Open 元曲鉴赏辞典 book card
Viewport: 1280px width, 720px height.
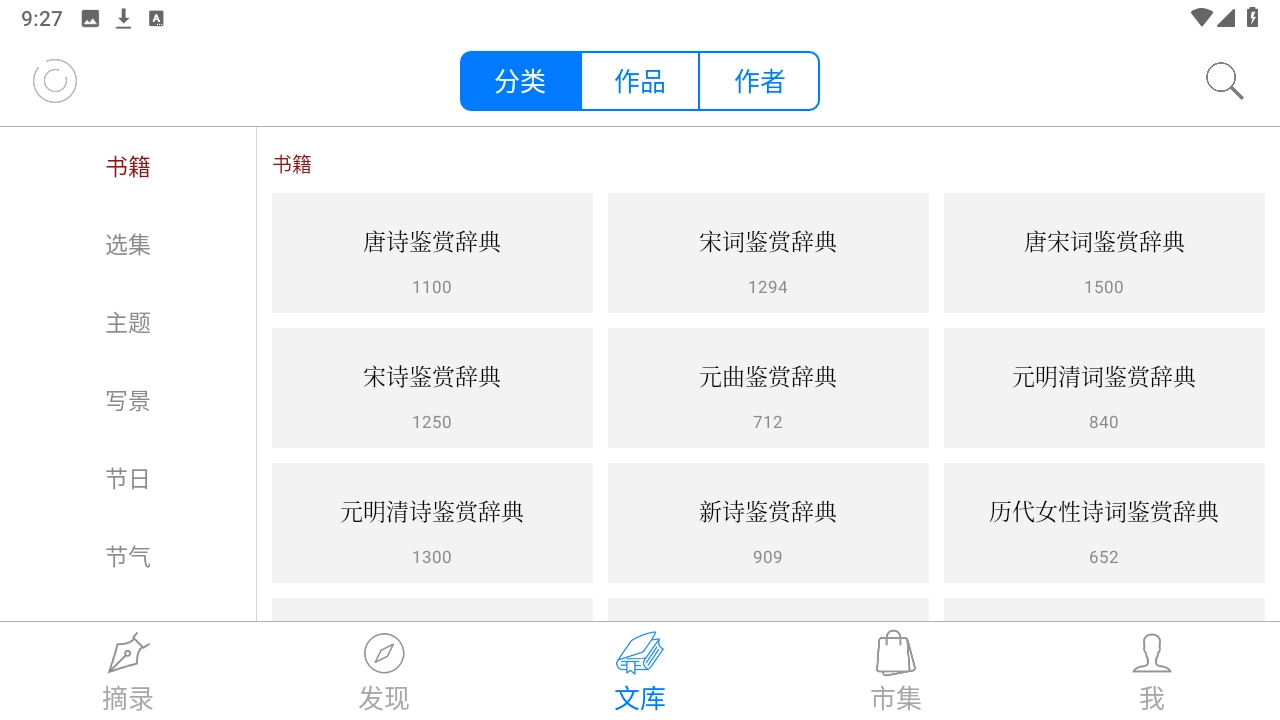pos(768,388)
